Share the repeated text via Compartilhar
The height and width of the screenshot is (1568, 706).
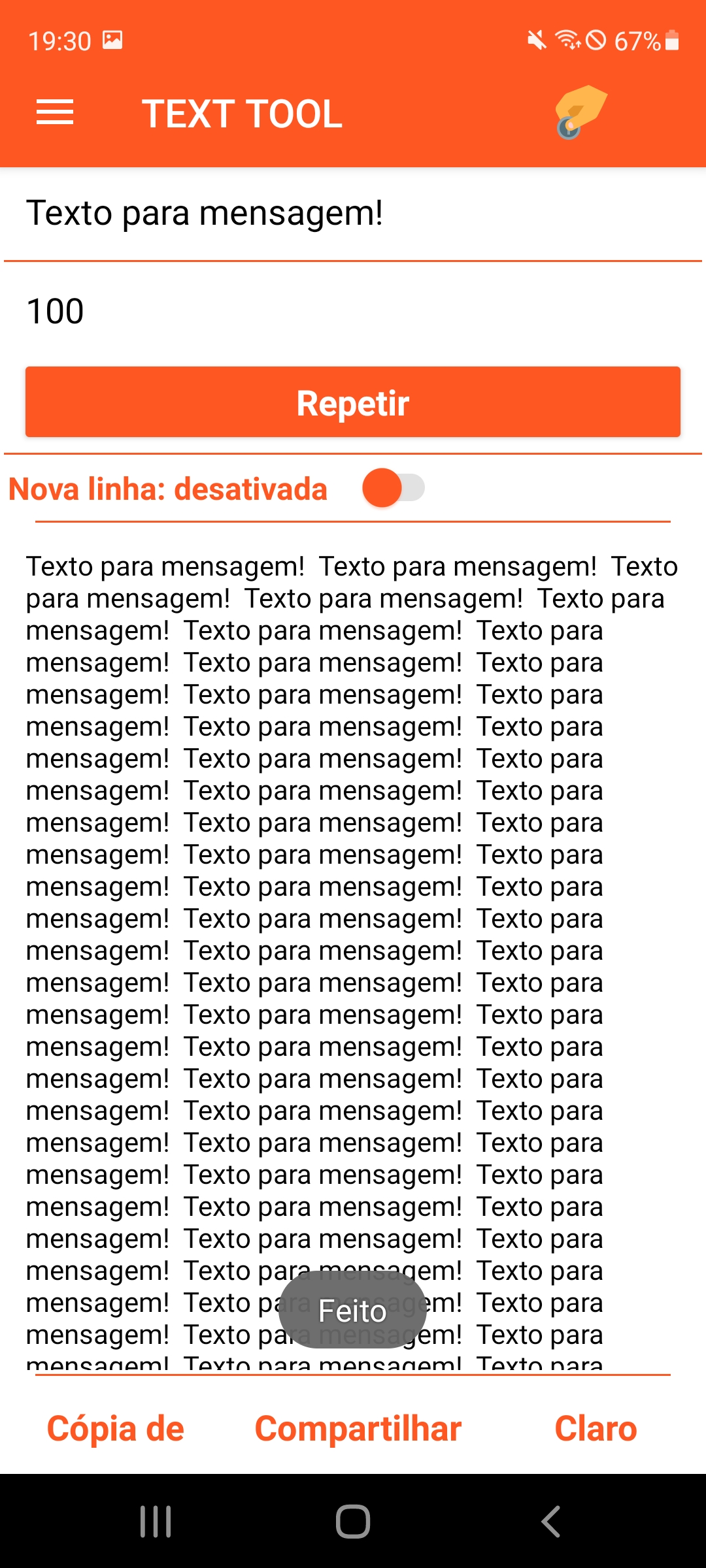pyautogui.click(x=358, y=1428)
